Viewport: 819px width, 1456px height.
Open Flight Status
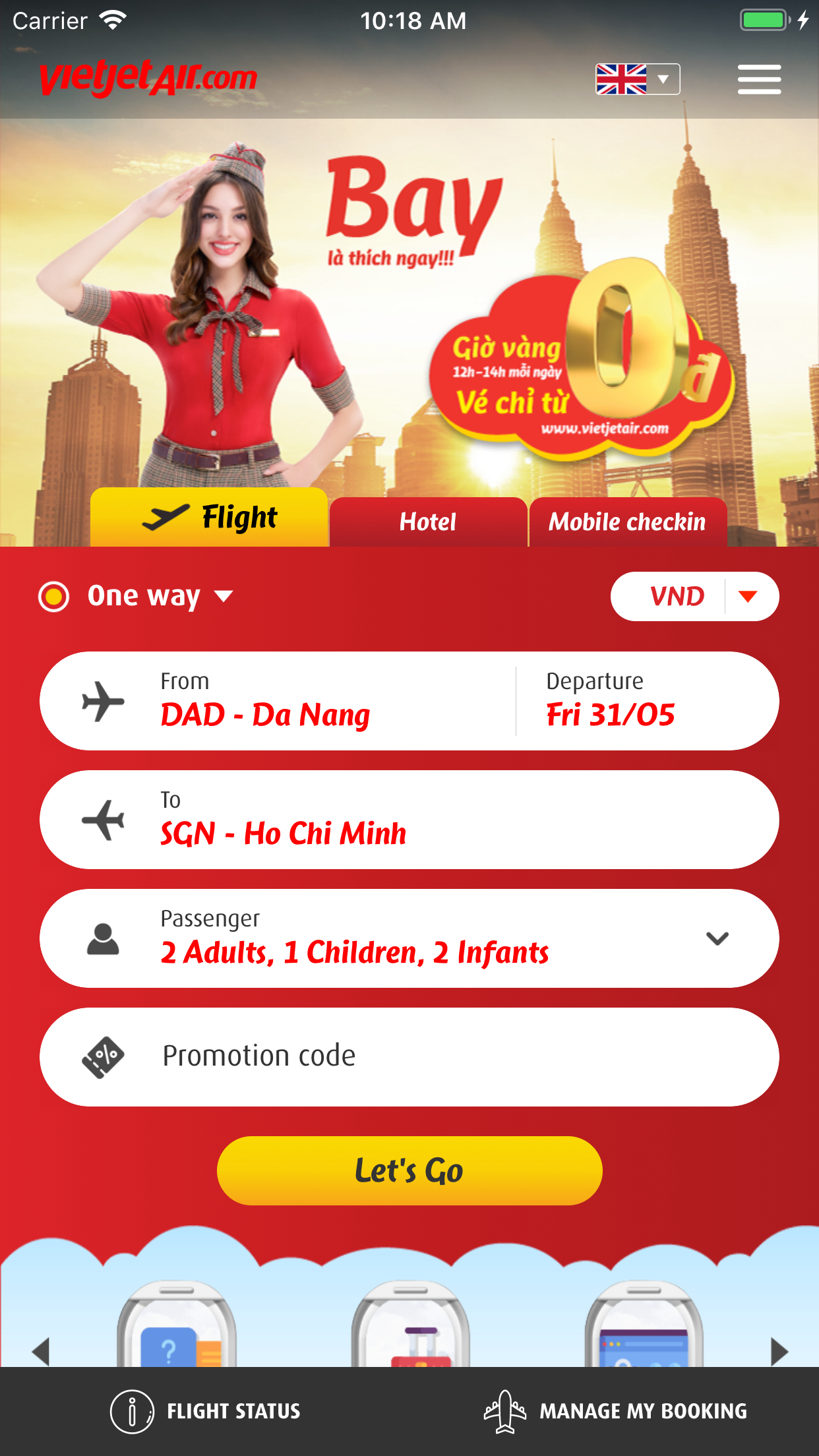point(206,1411)
